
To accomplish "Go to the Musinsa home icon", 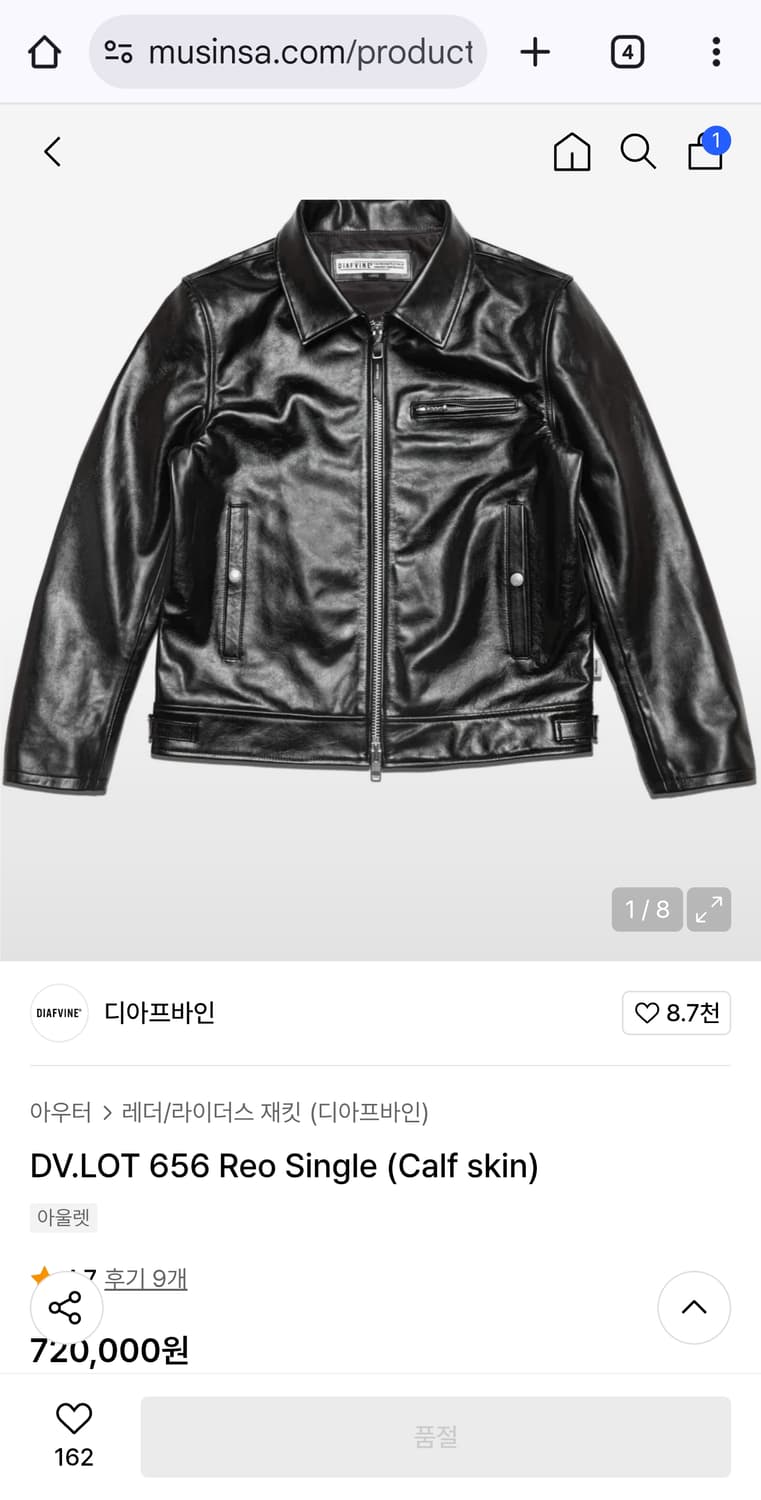I will tap(571, 152).
